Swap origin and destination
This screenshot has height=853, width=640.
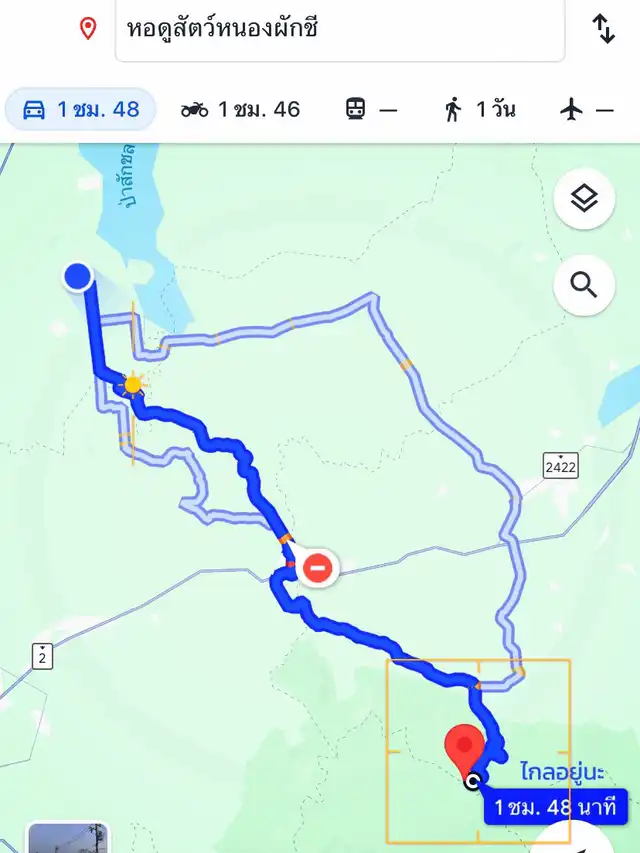click(604, 29)
